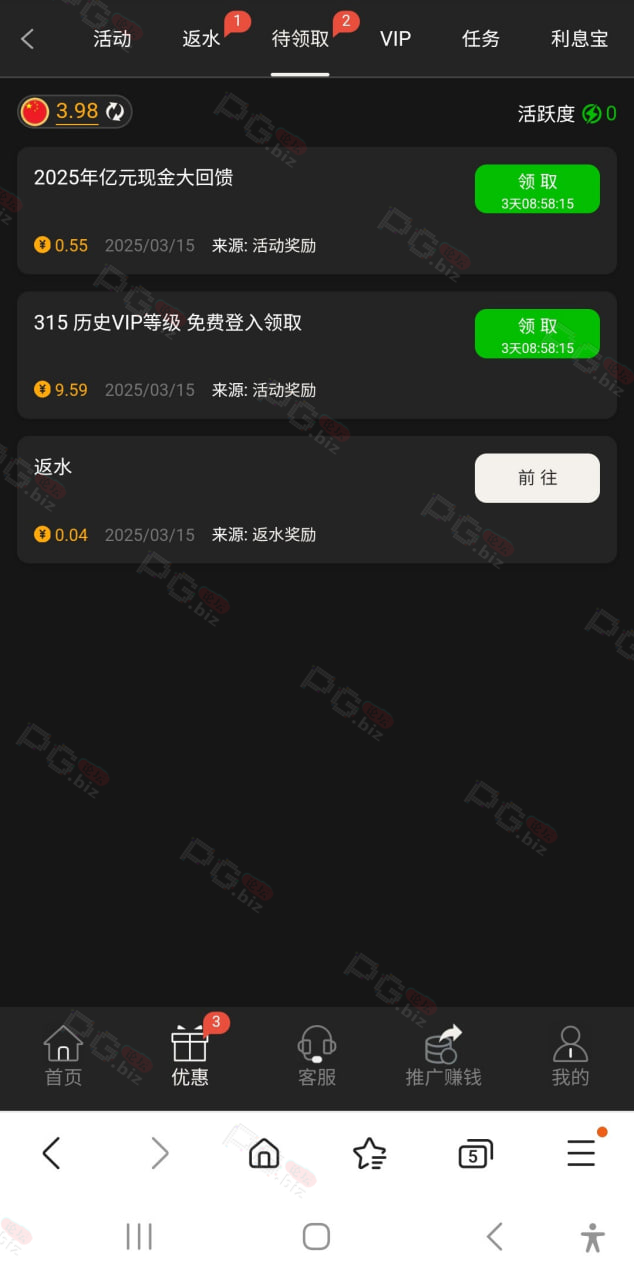Claim the 315 历史VIP等级 reward
Screen dimensions: 634x1280
tap(537, 334)
